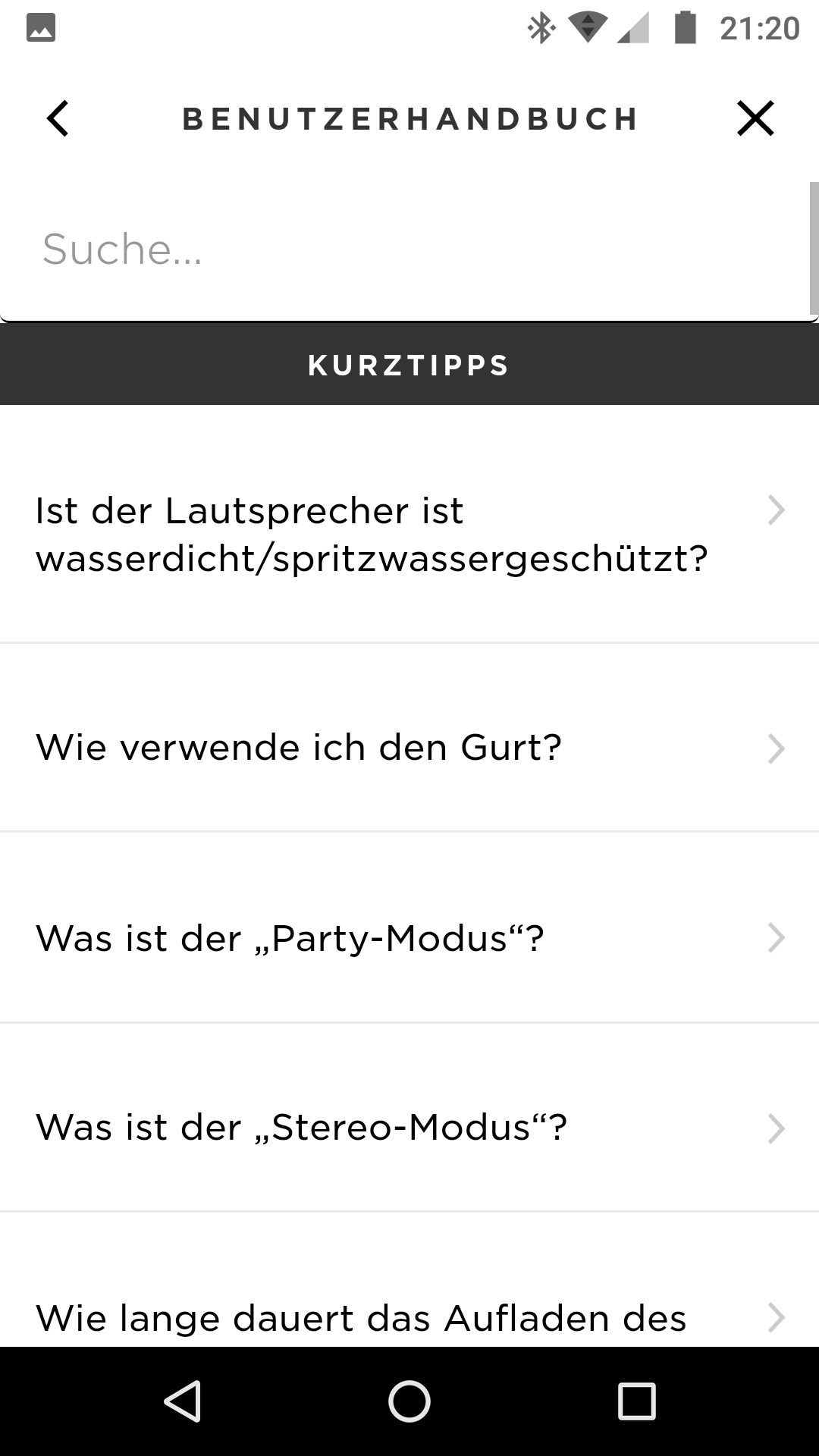Viewport: 819px width, 1456px height.
Task: Close the Benutzerhandbuch screen
Action: (x=755, y=119)
